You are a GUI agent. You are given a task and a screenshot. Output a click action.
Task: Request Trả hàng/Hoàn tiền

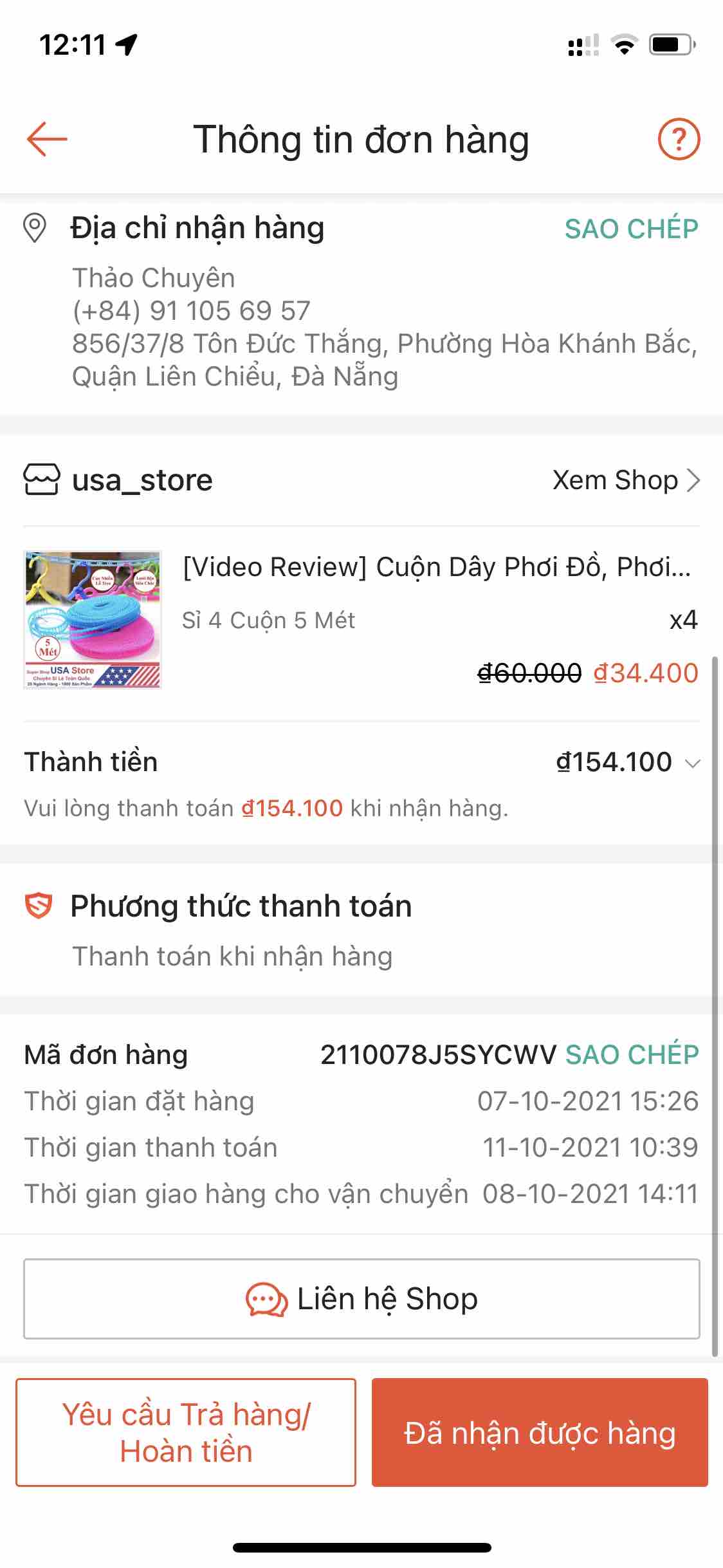coord(186,1432)
